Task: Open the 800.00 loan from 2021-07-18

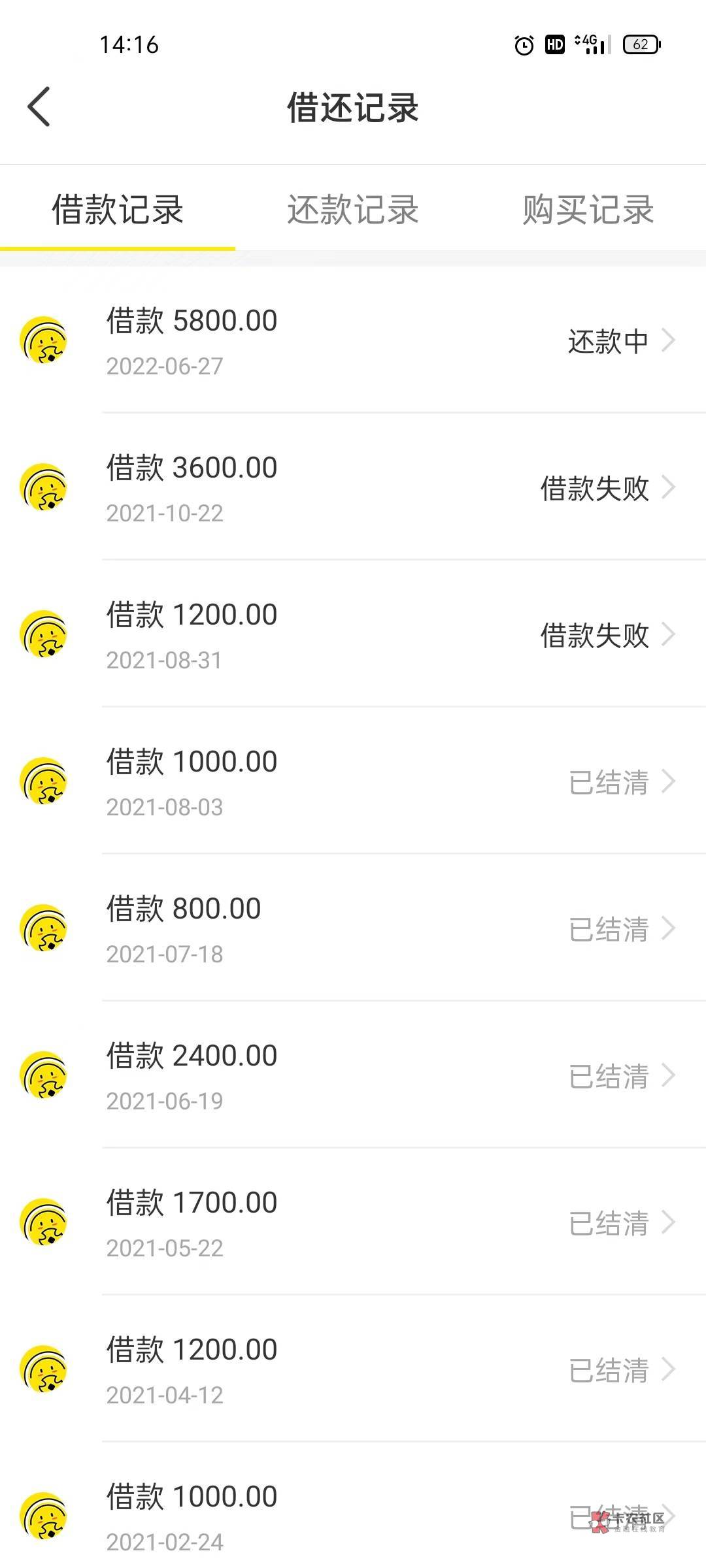Action: coord(353,929)
